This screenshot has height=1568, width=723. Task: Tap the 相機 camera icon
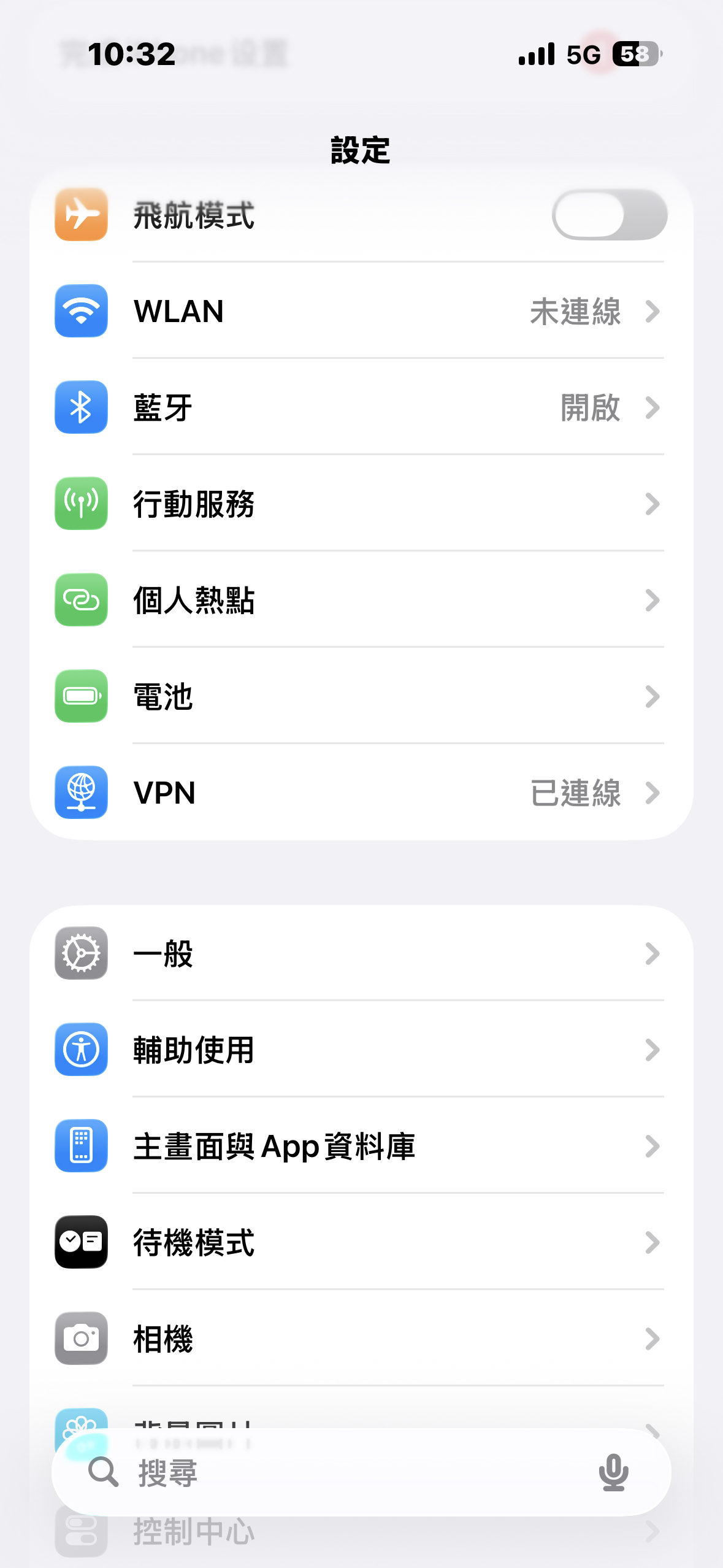point(80,1339)
